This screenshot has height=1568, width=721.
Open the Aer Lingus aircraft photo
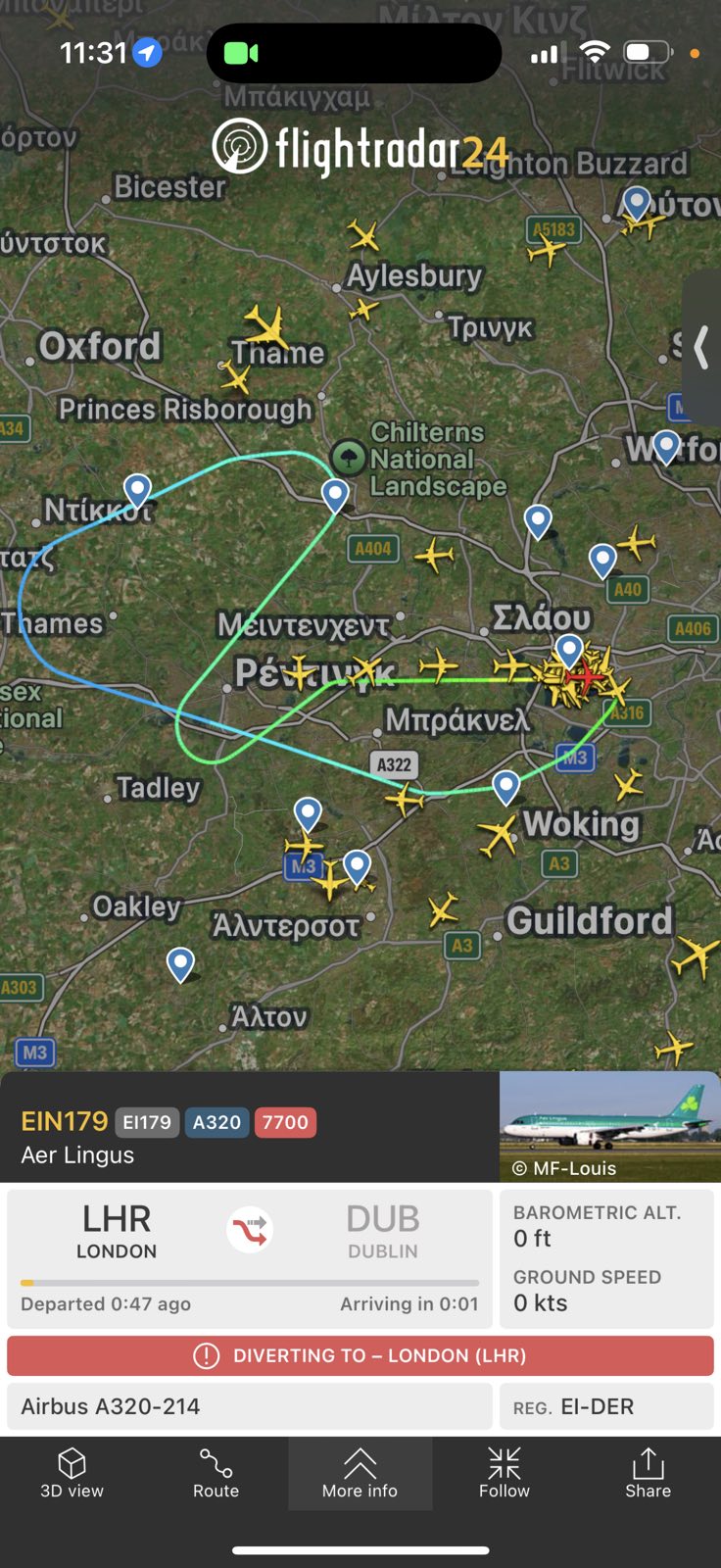point(609,1125)
